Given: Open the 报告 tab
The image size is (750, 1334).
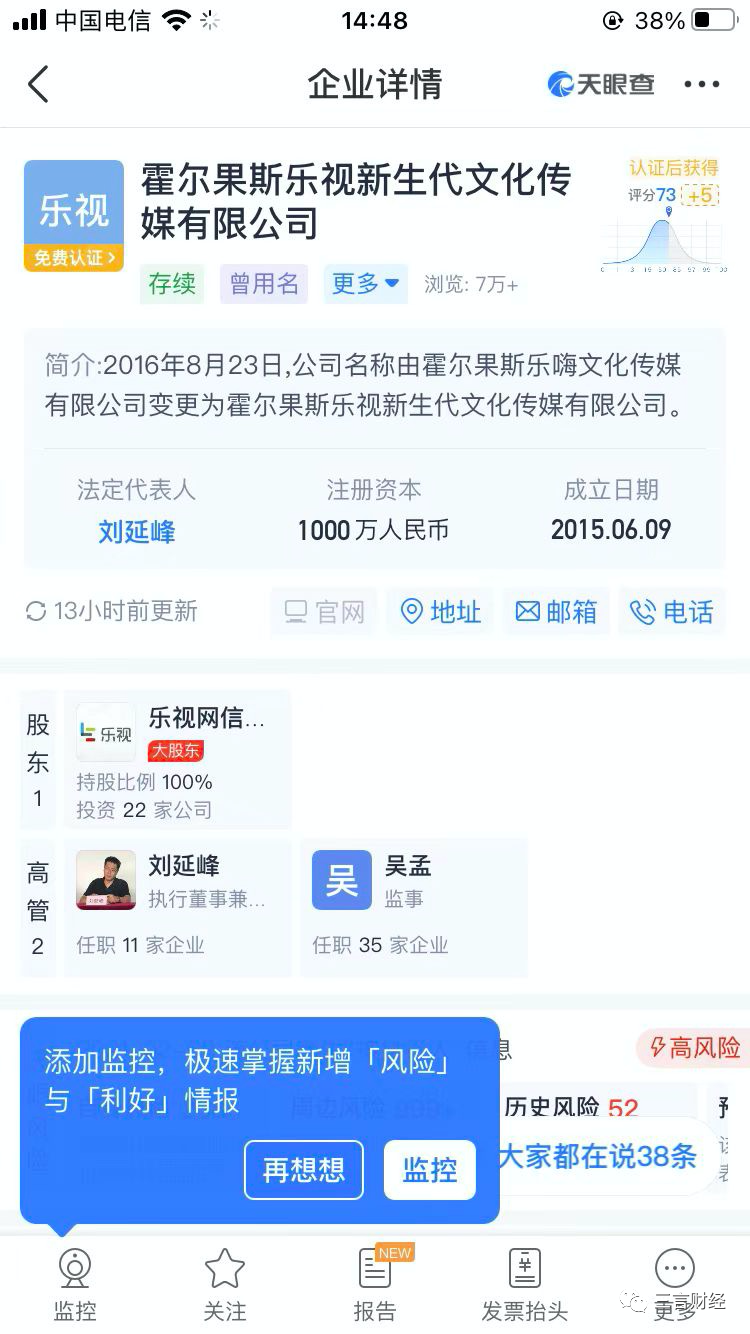Looking at the screenshot, I should 375,1285.
